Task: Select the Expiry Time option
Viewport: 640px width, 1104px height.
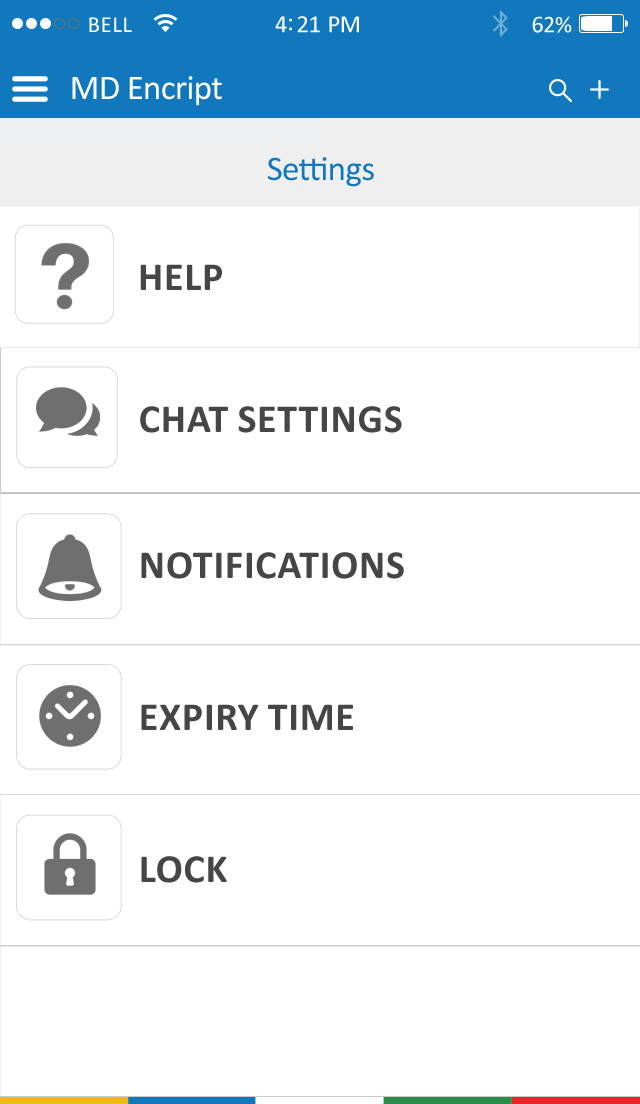Action: coord(320,718)
